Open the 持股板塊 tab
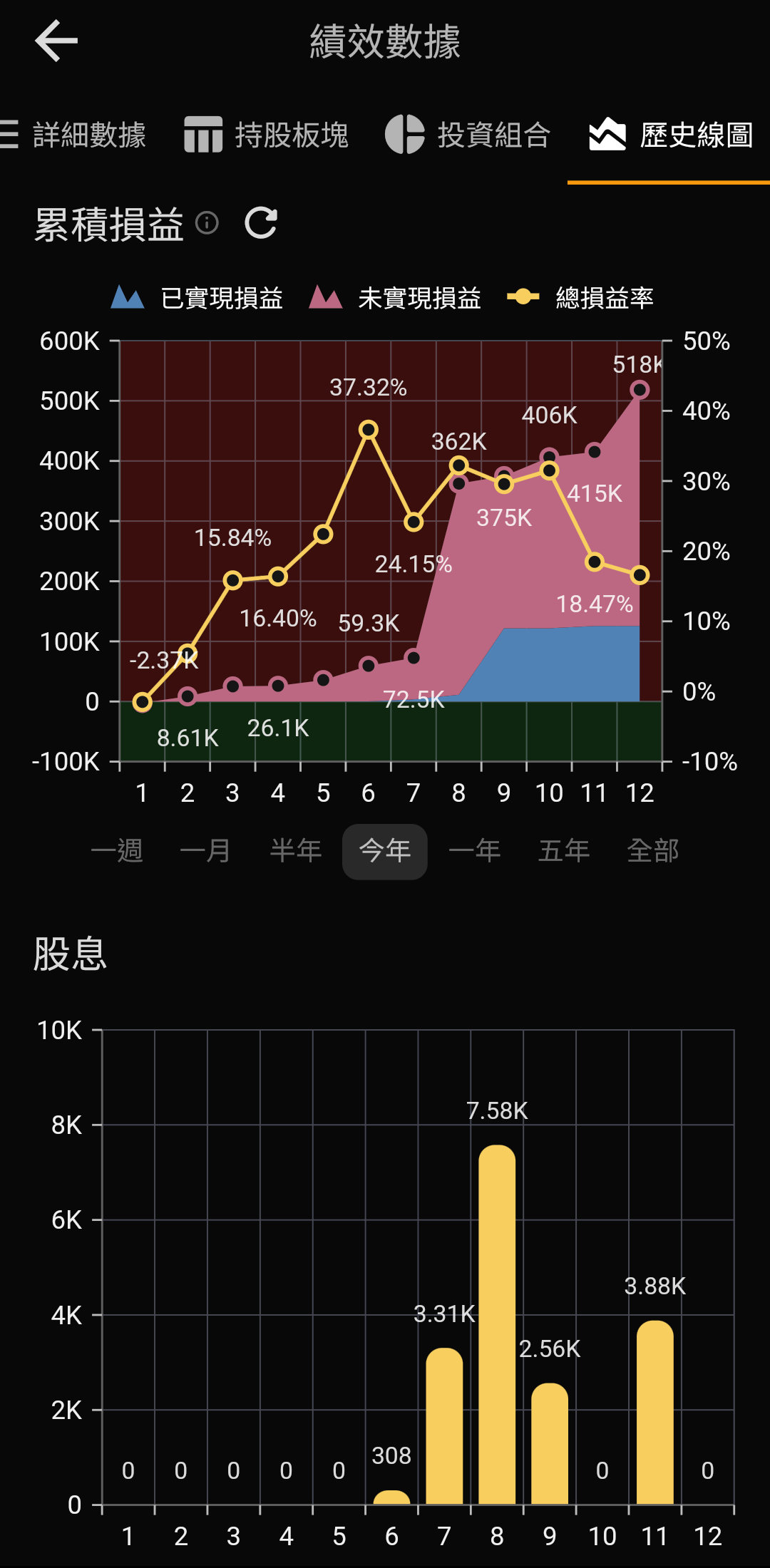 coord(266,135)
